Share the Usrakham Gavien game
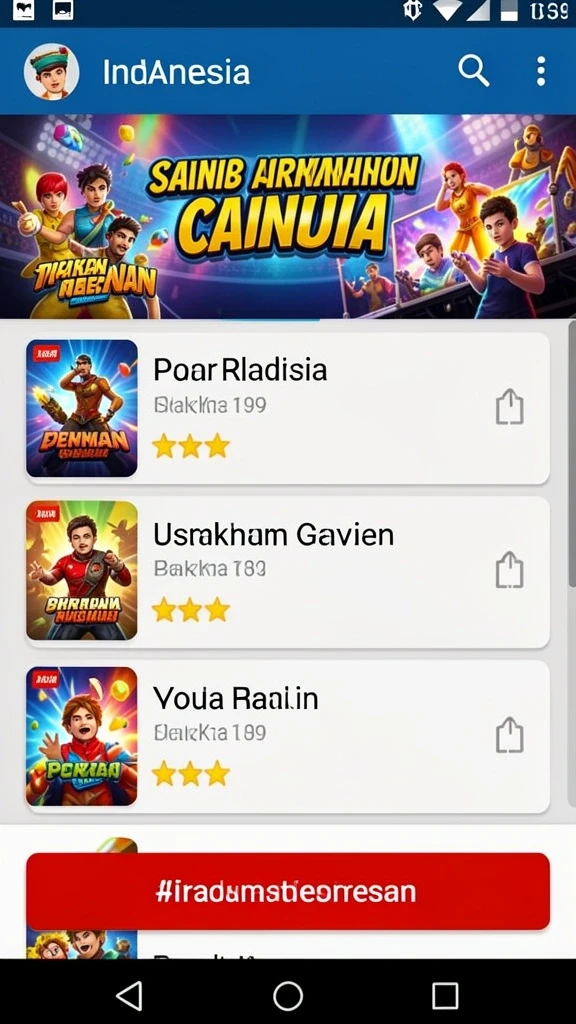This screenshot has height=1024, width=576. pos(509,570)
